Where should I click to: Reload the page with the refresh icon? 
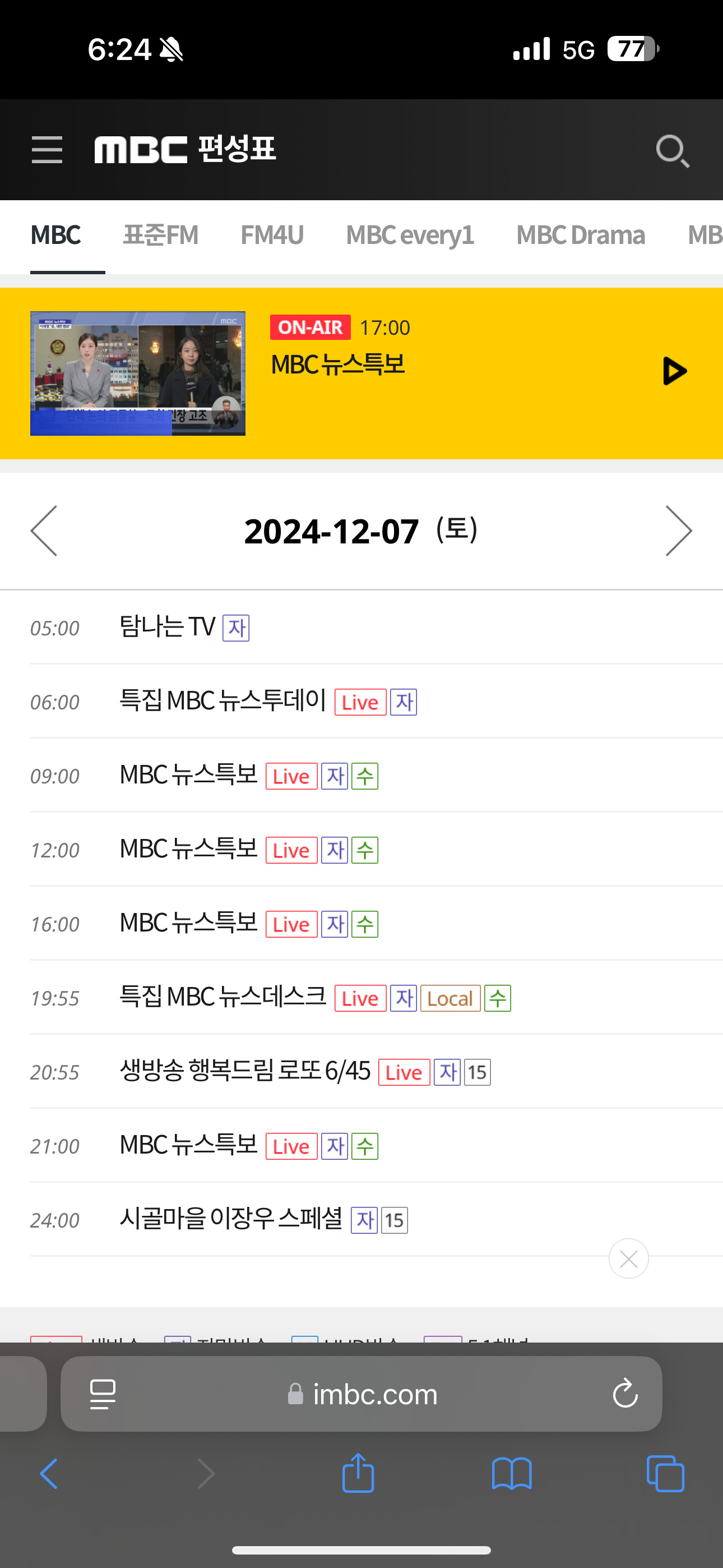pos(624,1394)
